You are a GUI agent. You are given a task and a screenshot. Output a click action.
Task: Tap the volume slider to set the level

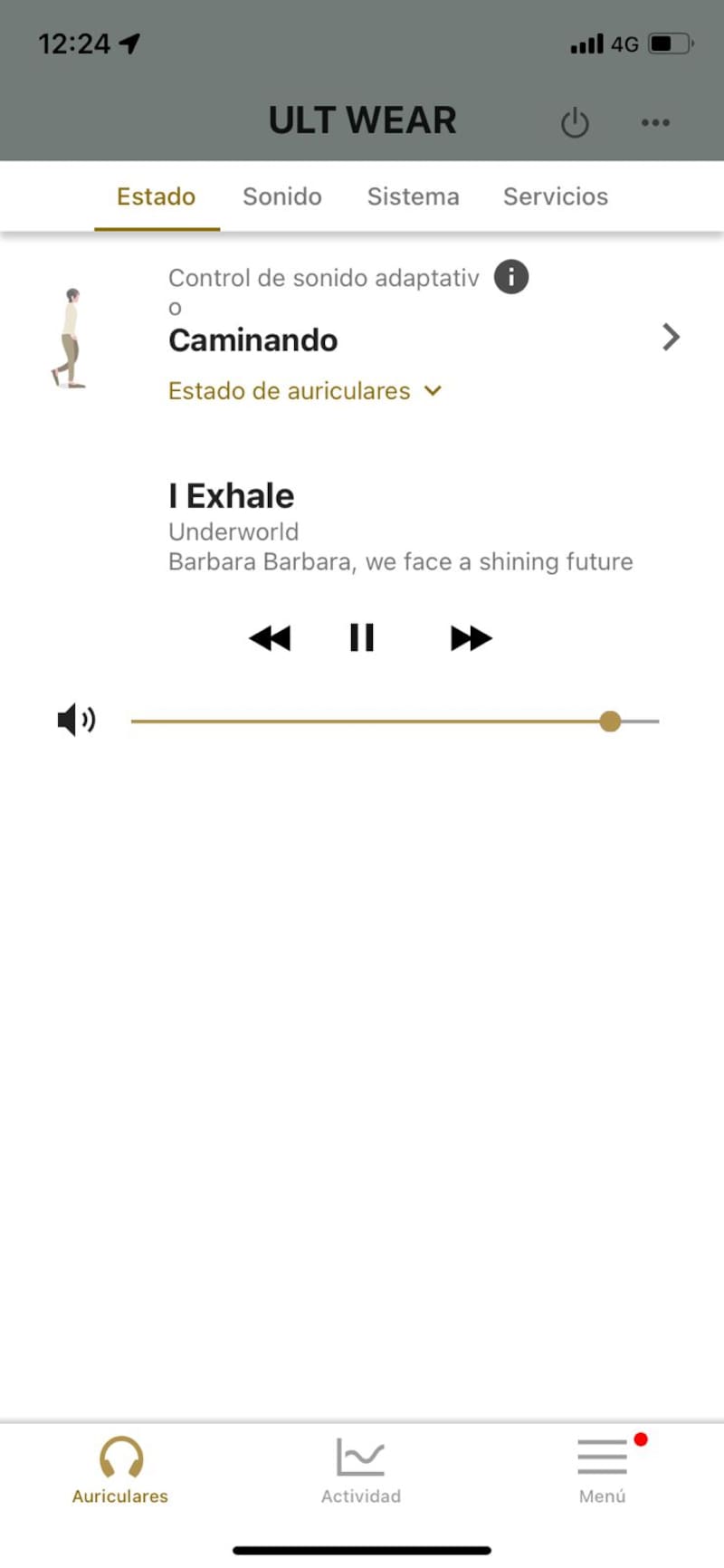click(x=395, y=722)
